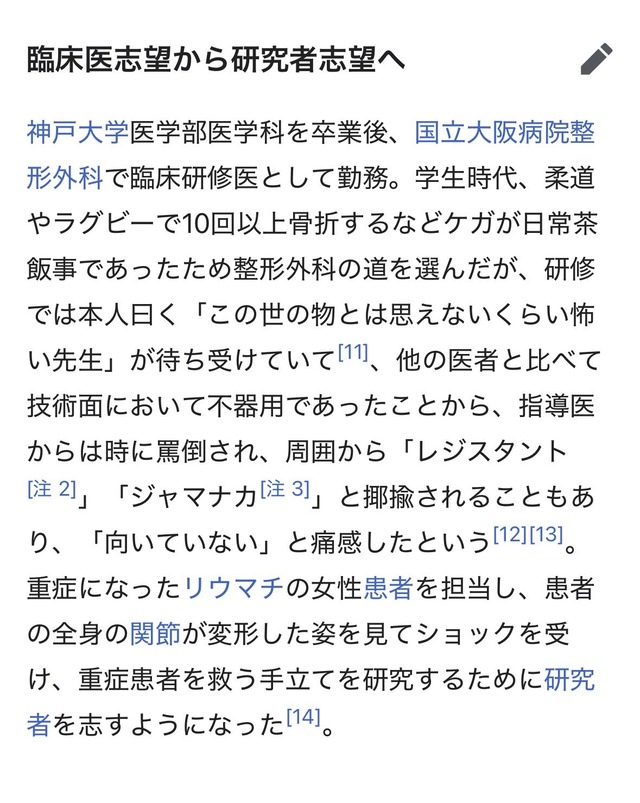The height and width of the screenshot is (803, 640).
Task: Open citation [11]
Action: click(x=352, y=351)
